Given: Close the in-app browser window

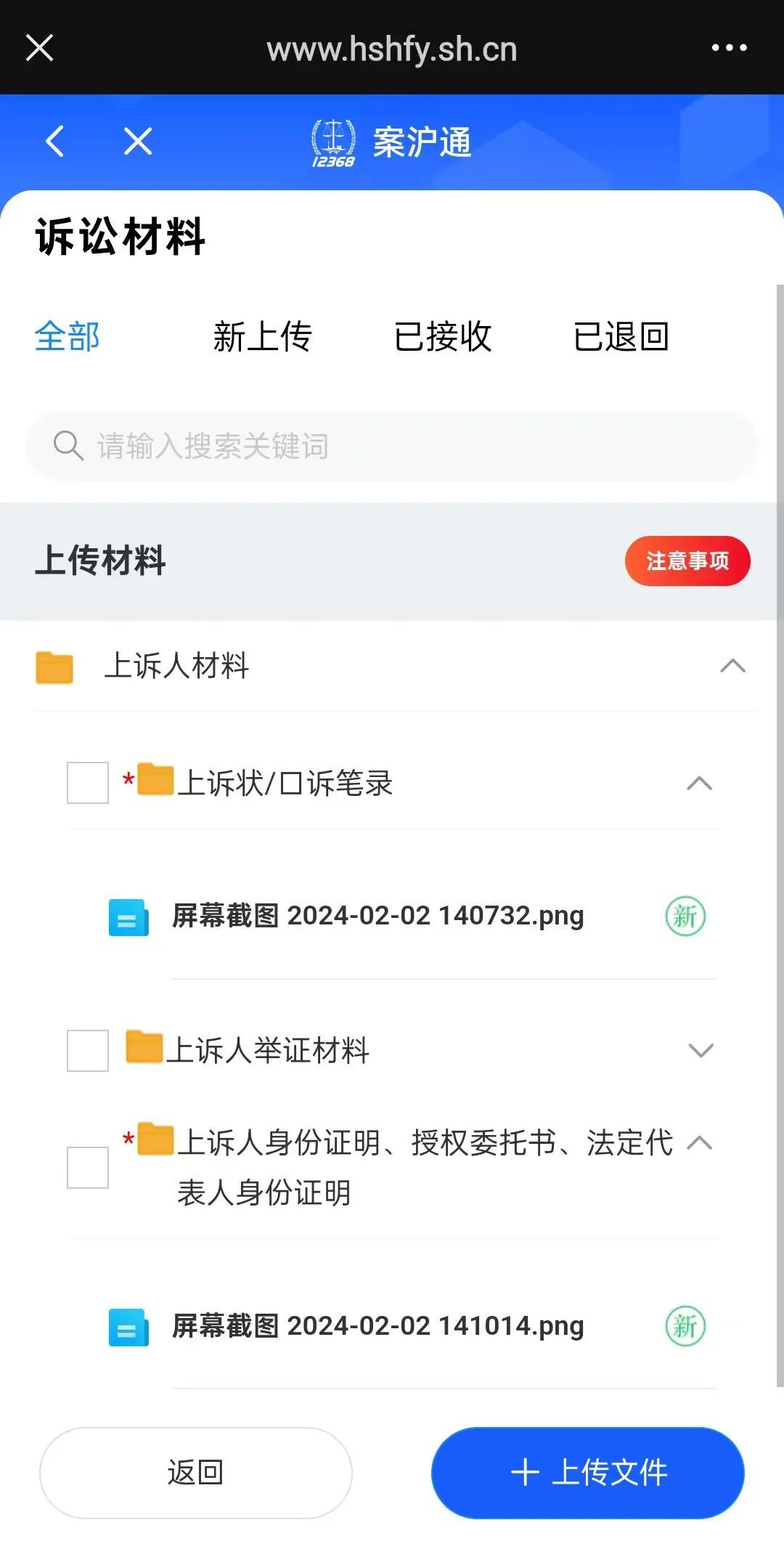Looking at the screenshot, I should [x=39, y=49].
